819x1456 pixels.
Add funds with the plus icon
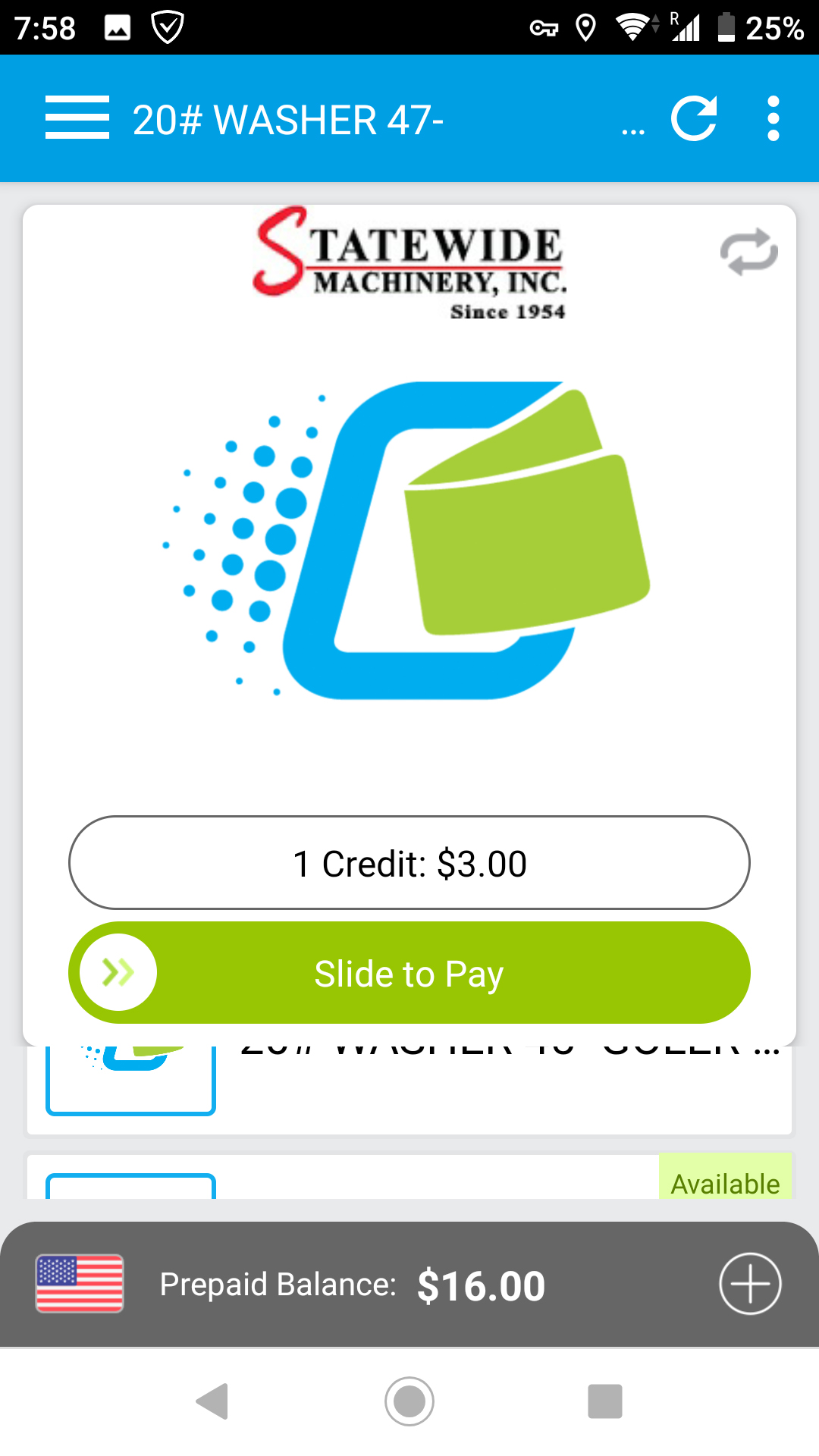(x=749, y=1284)
